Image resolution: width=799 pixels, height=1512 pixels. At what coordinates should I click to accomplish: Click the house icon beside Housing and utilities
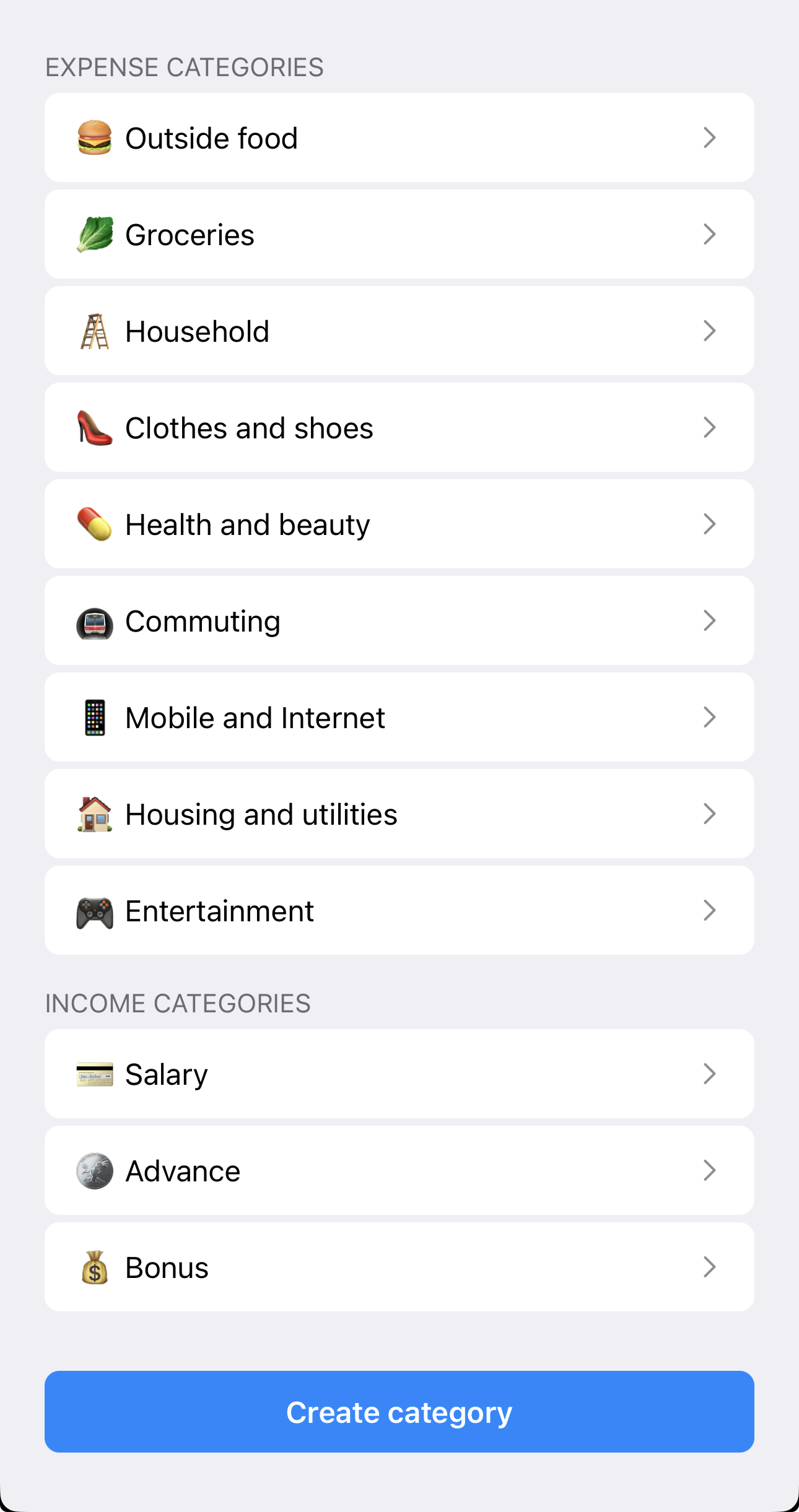click(x=94, y=814)
